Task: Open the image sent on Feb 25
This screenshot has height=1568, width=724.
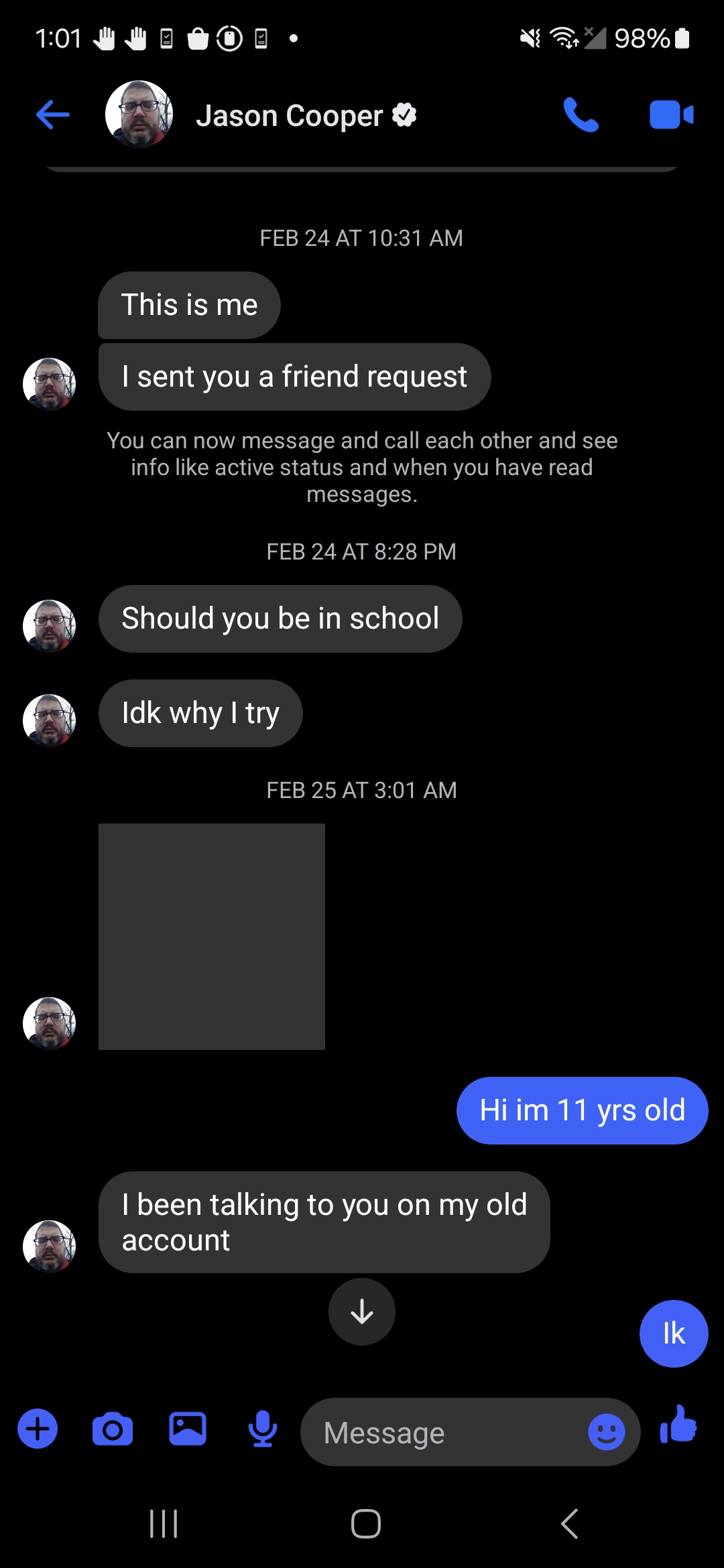Action: pos(212,936)
